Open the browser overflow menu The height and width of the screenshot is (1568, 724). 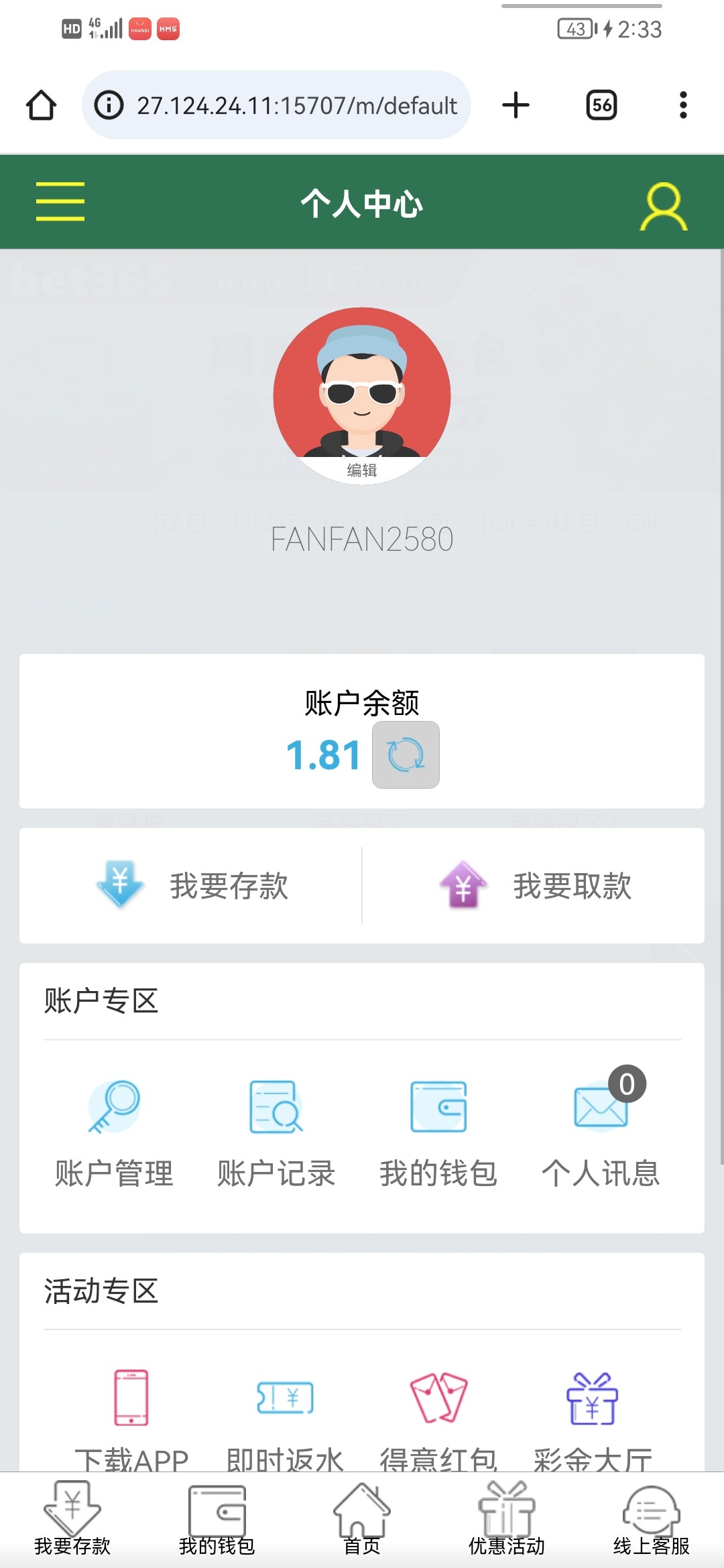[x=683, y=105]
